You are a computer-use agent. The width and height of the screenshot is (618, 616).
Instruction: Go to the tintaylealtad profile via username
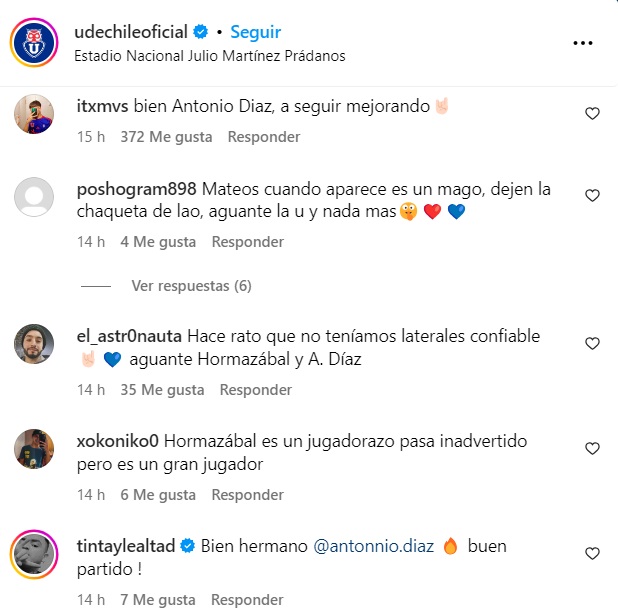click(x=125, y=546)
